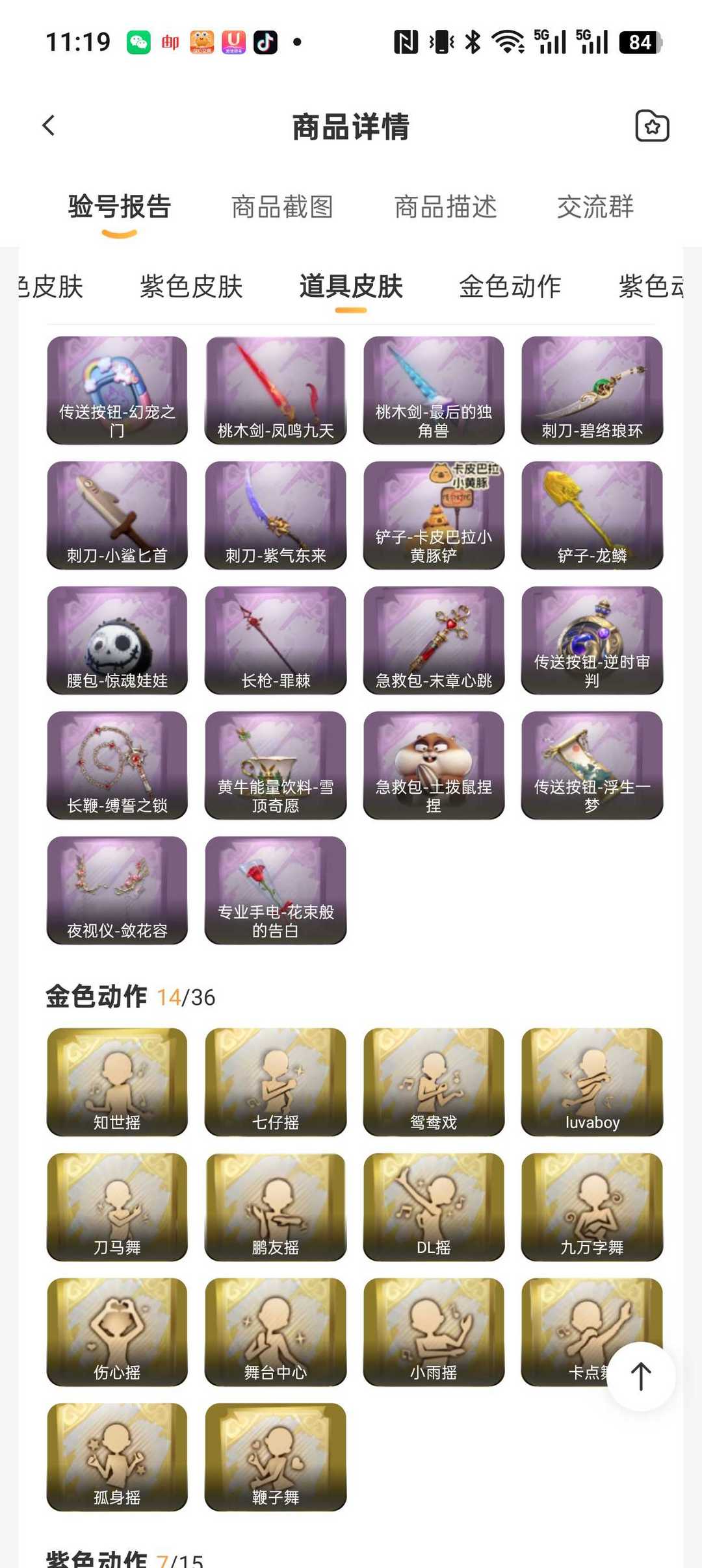Go back from 商品详情 page
This screenshot has width=702, height=1568.
tap(49, 125)
